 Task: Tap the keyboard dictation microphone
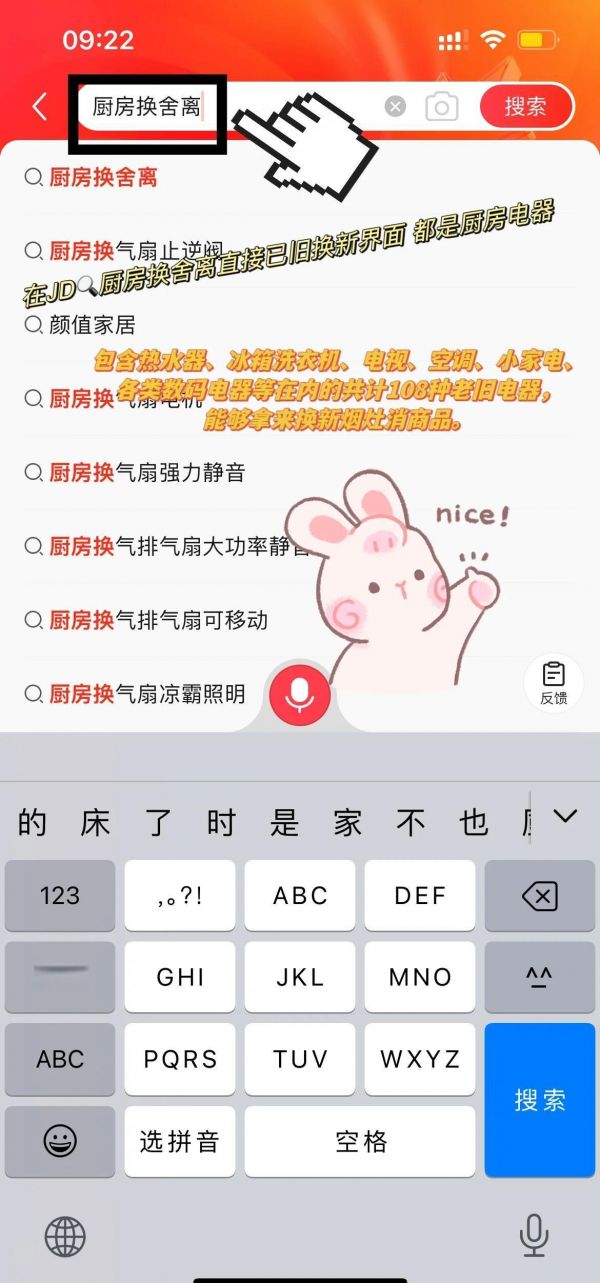[534, 1237]
